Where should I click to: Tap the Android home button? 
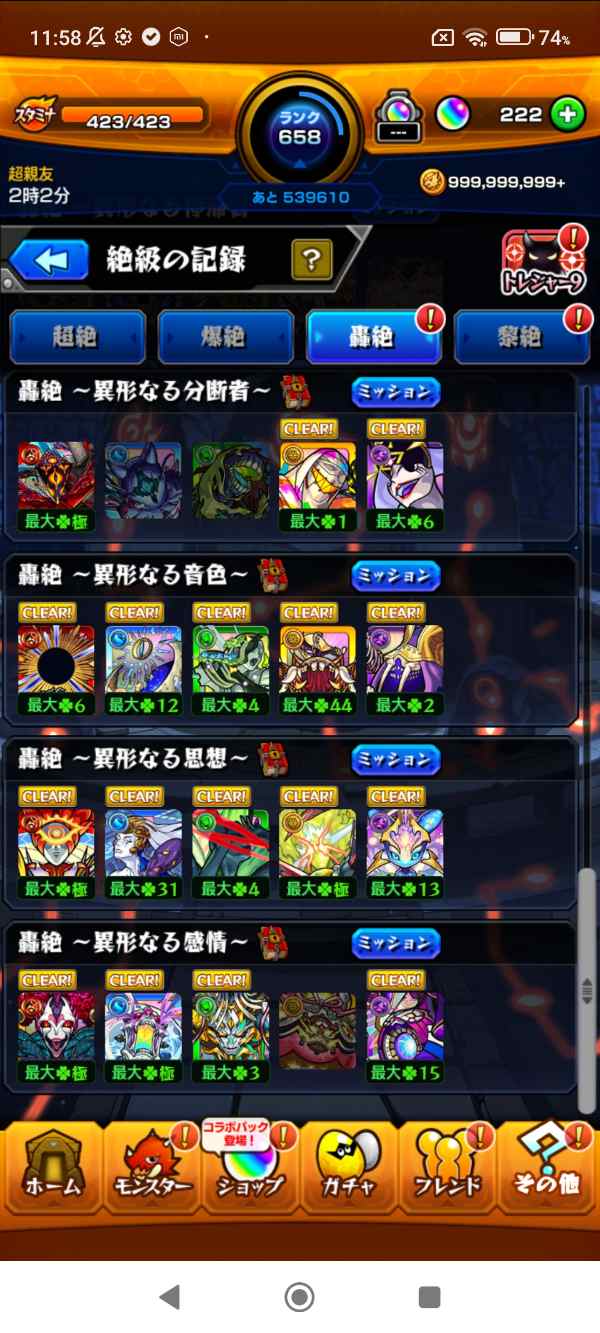point(299,1297)
